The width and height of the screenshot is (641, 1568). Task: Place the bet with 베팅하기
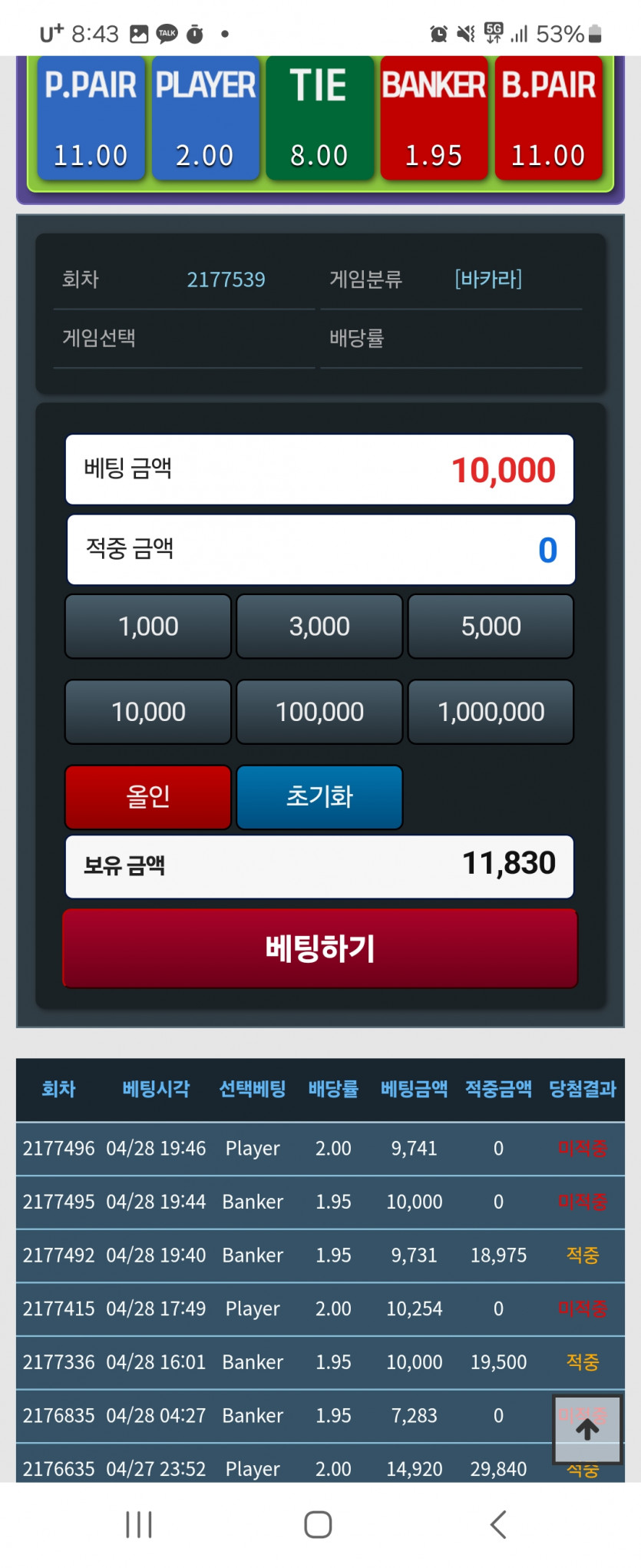319,948
